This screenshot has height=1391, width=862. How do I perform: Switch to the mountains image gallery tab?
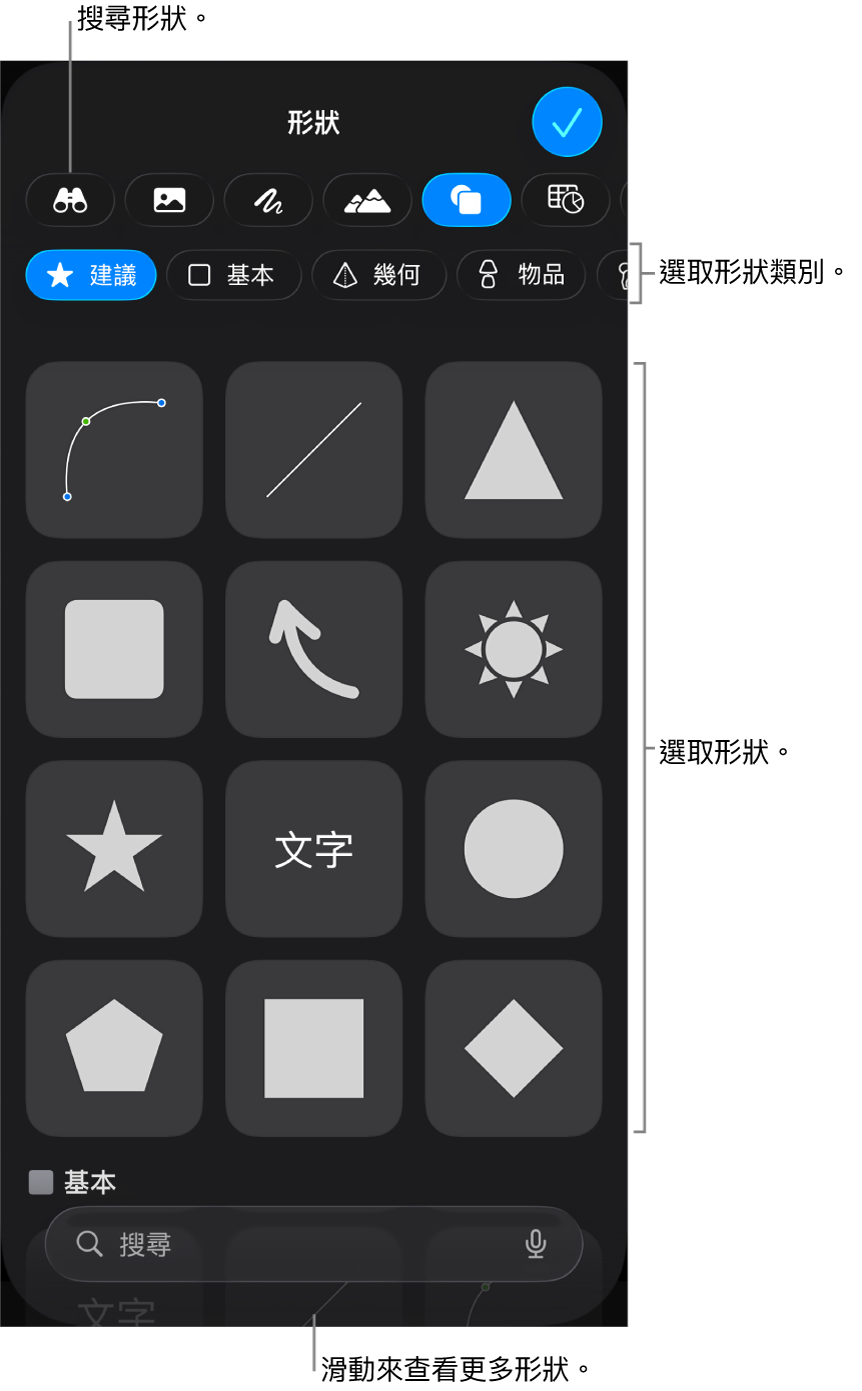click(x=367, y=200)
